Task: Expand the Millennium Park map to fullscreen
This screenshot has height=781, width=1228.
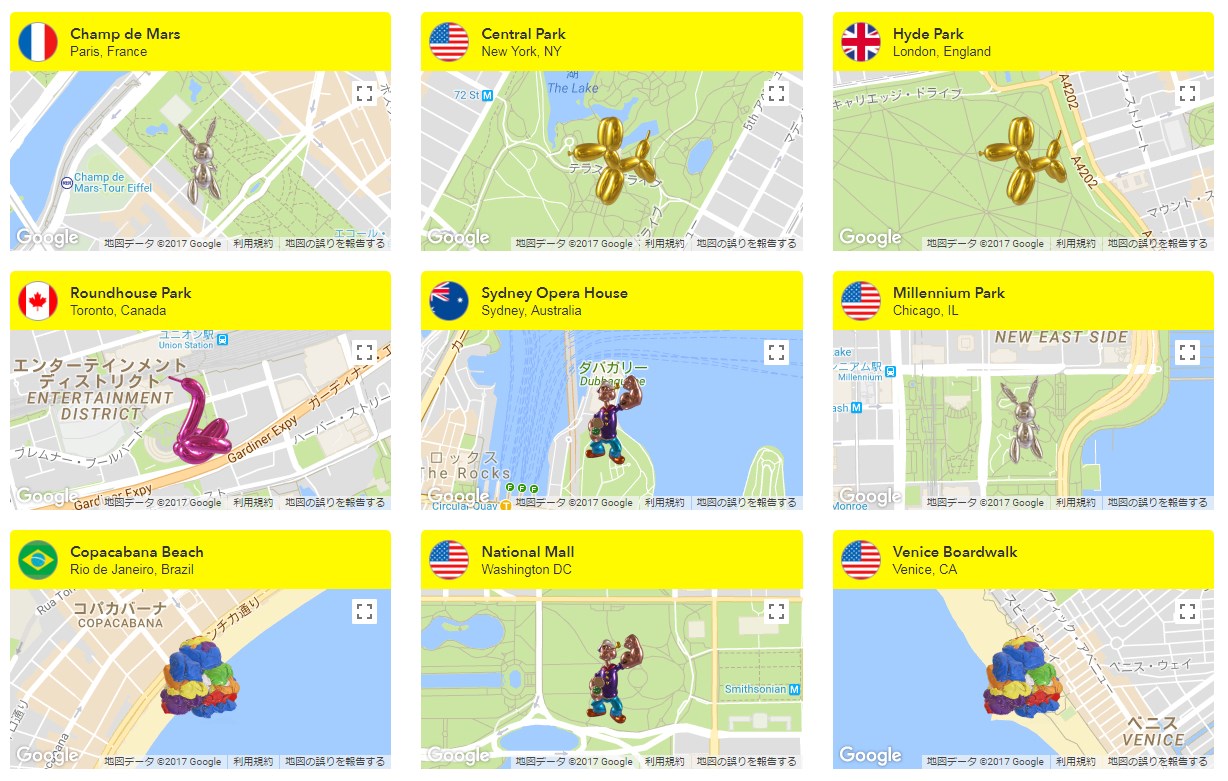Action: (1187, 352)
